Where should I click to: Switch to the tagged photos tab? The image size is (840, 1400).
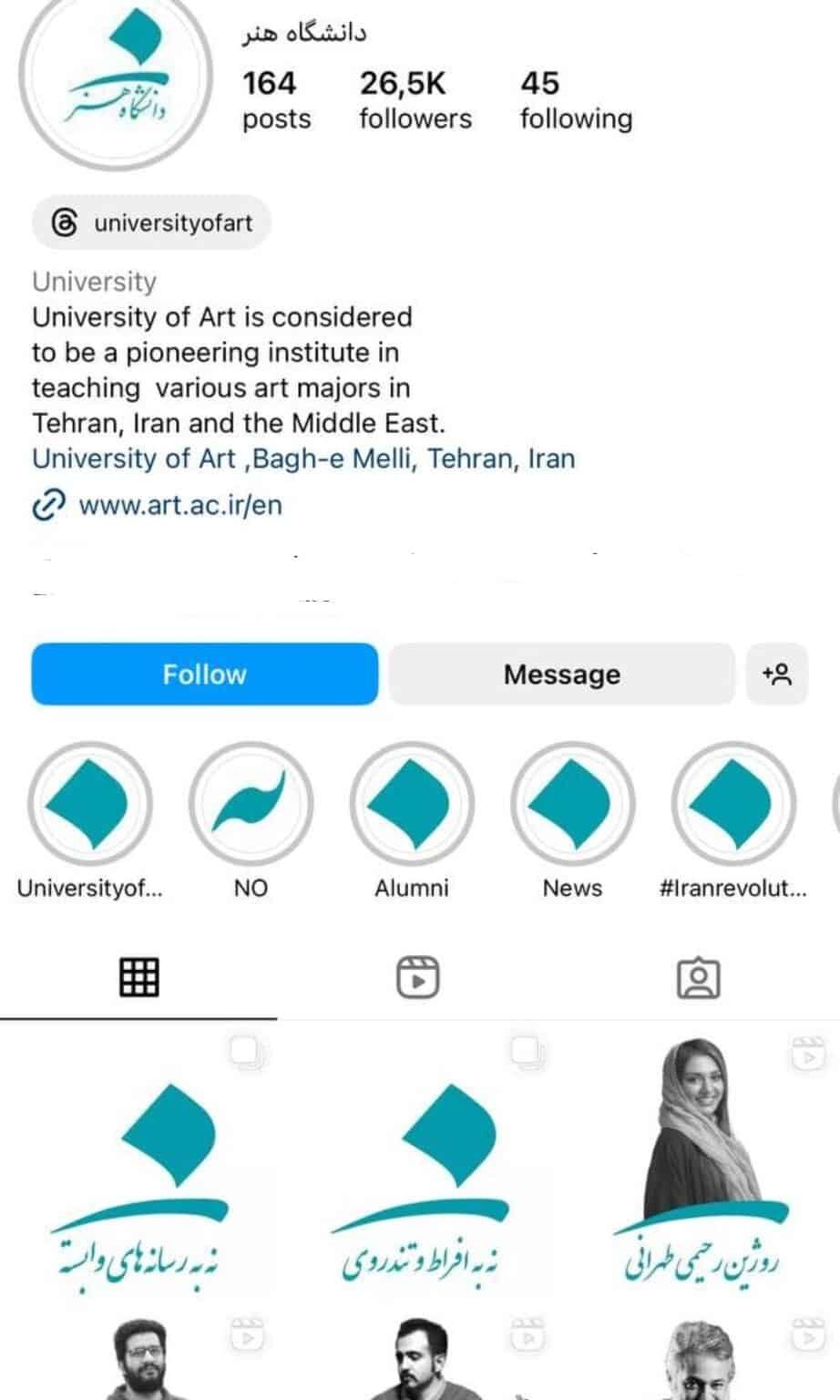699,977
